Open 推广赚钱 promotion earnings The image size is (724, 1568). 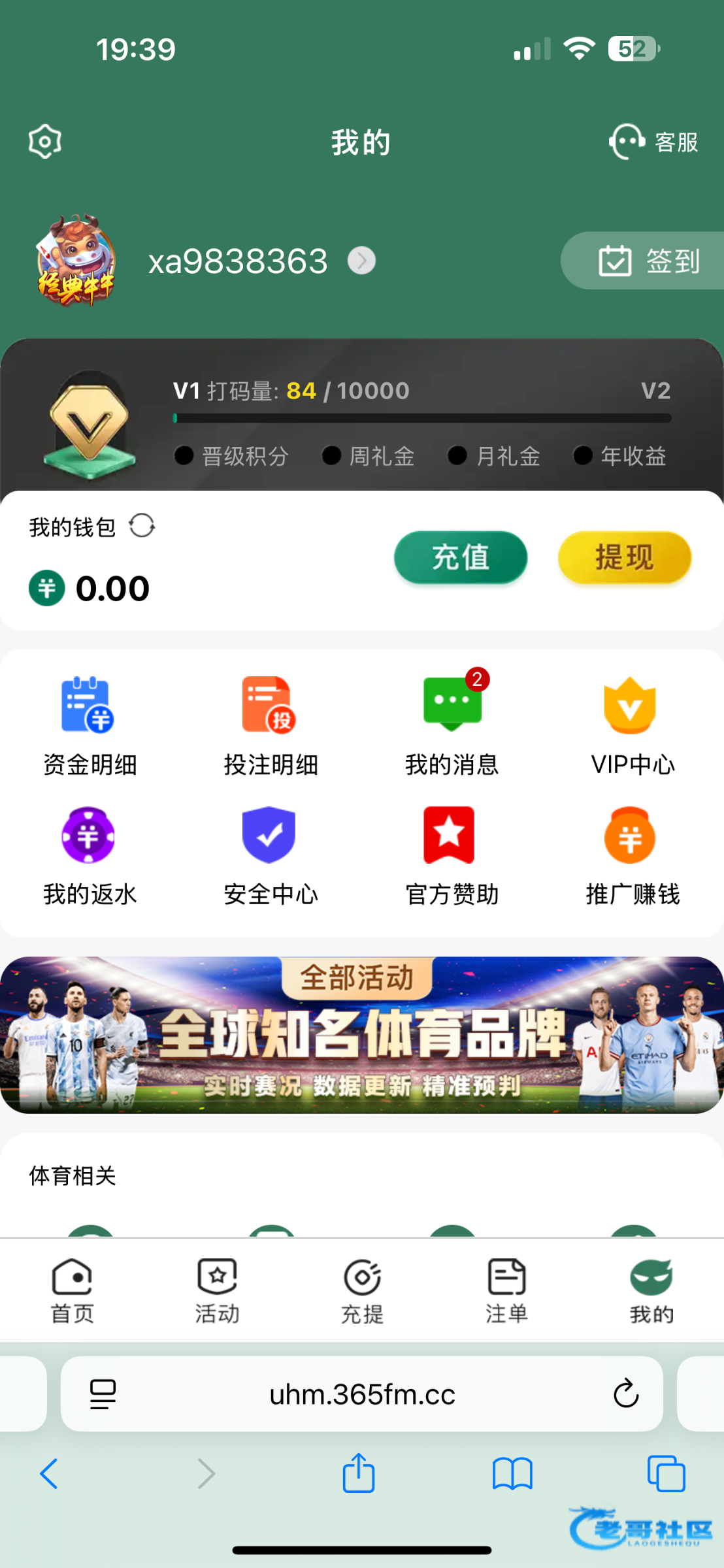point(632,856)
